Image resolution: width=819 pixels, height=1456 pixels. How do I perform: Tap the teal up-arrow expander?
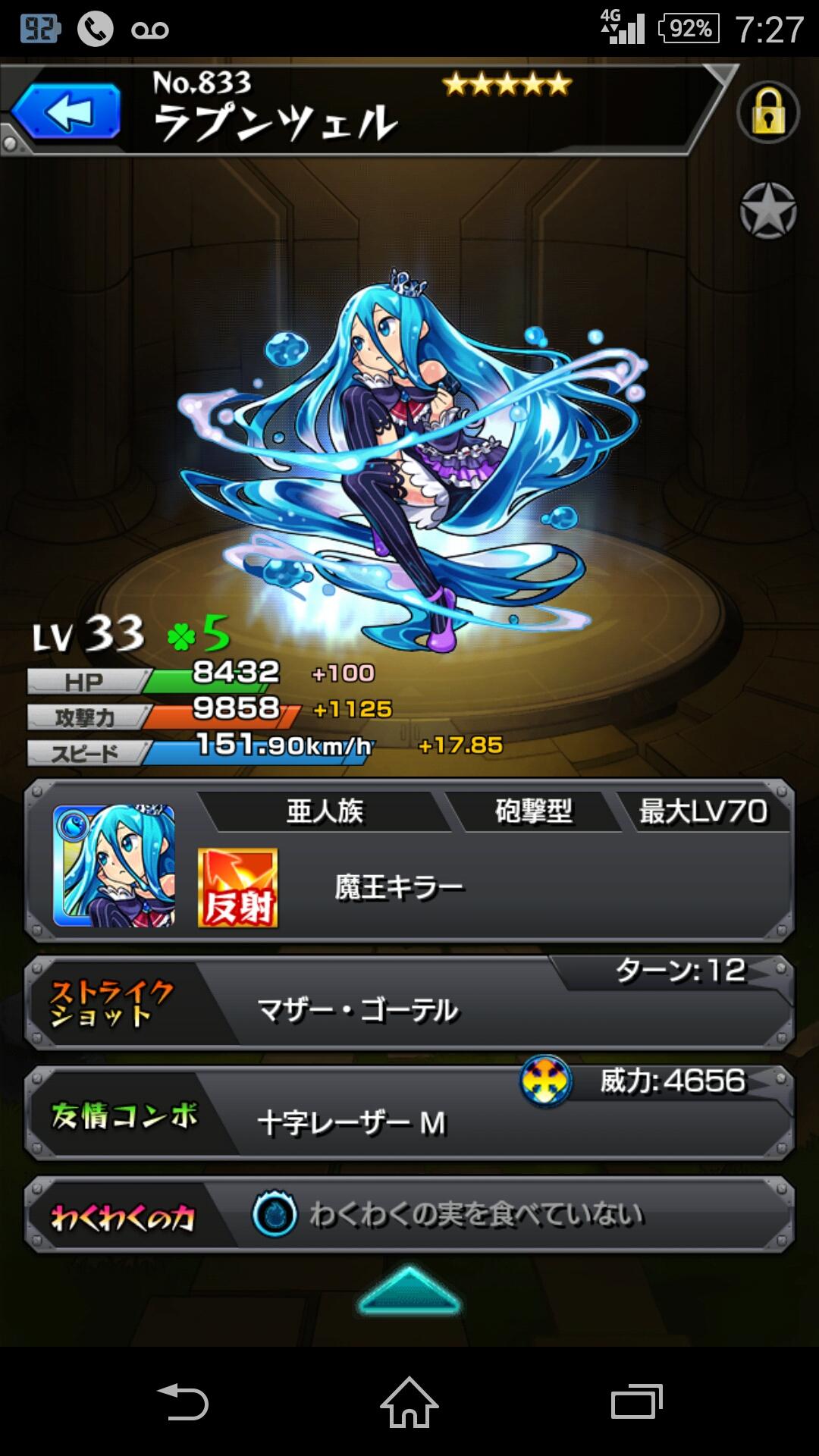click(x=409, y=1291)
